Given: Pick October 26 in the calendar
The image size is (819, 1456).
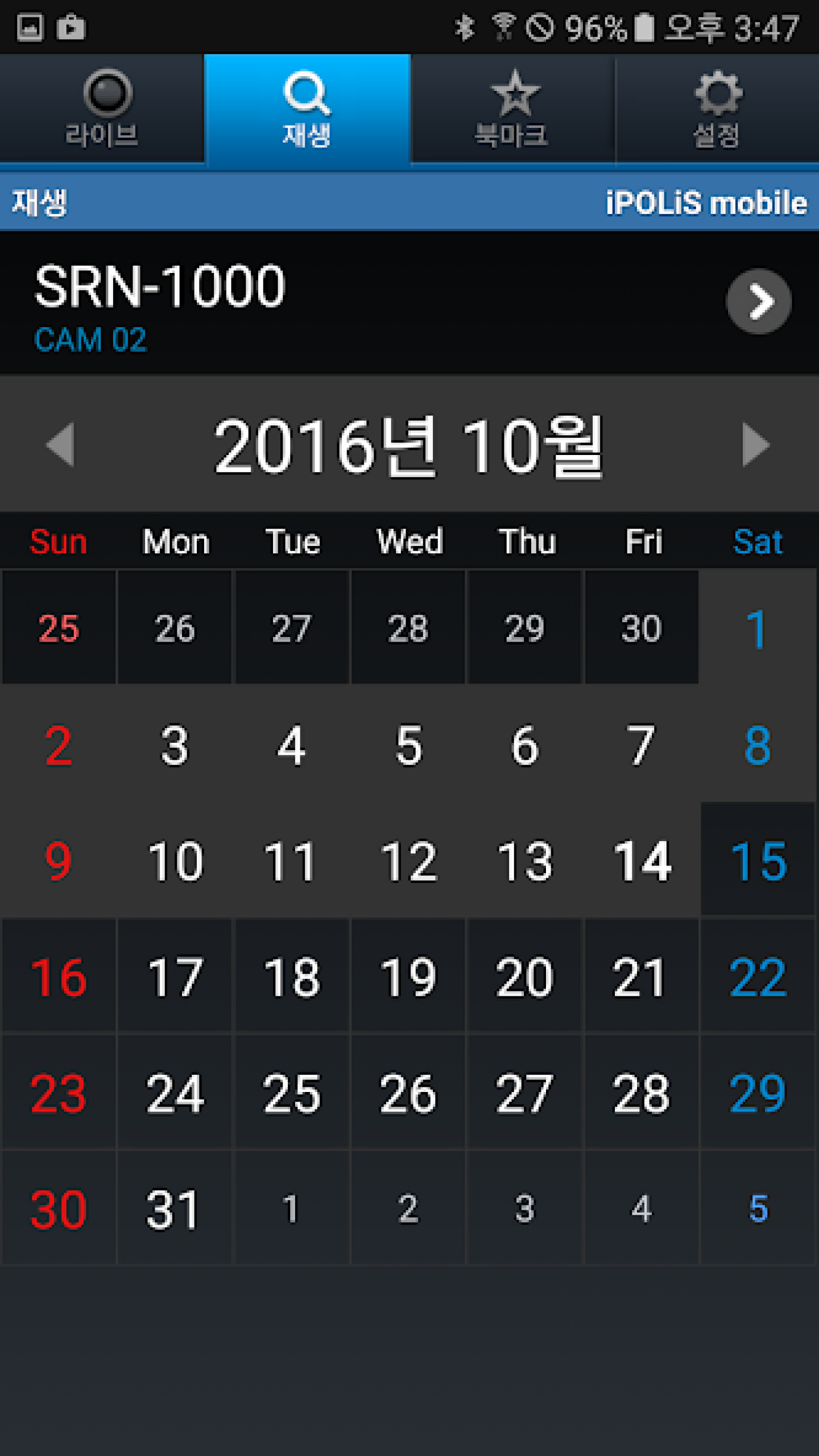Looking at the screenshot, I should [x=408, y=1093].
